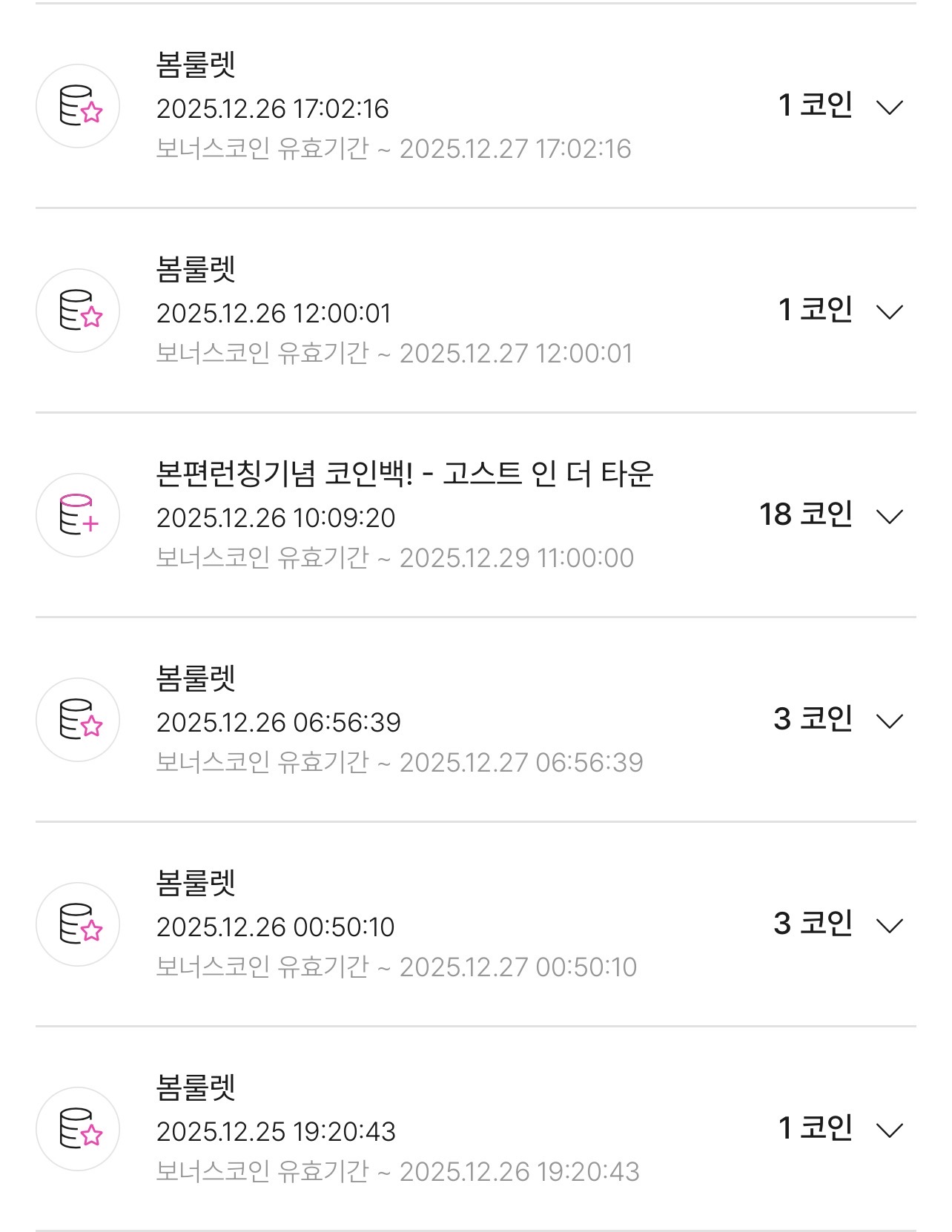The width and height of the screenshot is (952, 1232).
Task: Expand the 본편런칭기념 코인백 18 코인 entry
Action: tap(889, 517)
